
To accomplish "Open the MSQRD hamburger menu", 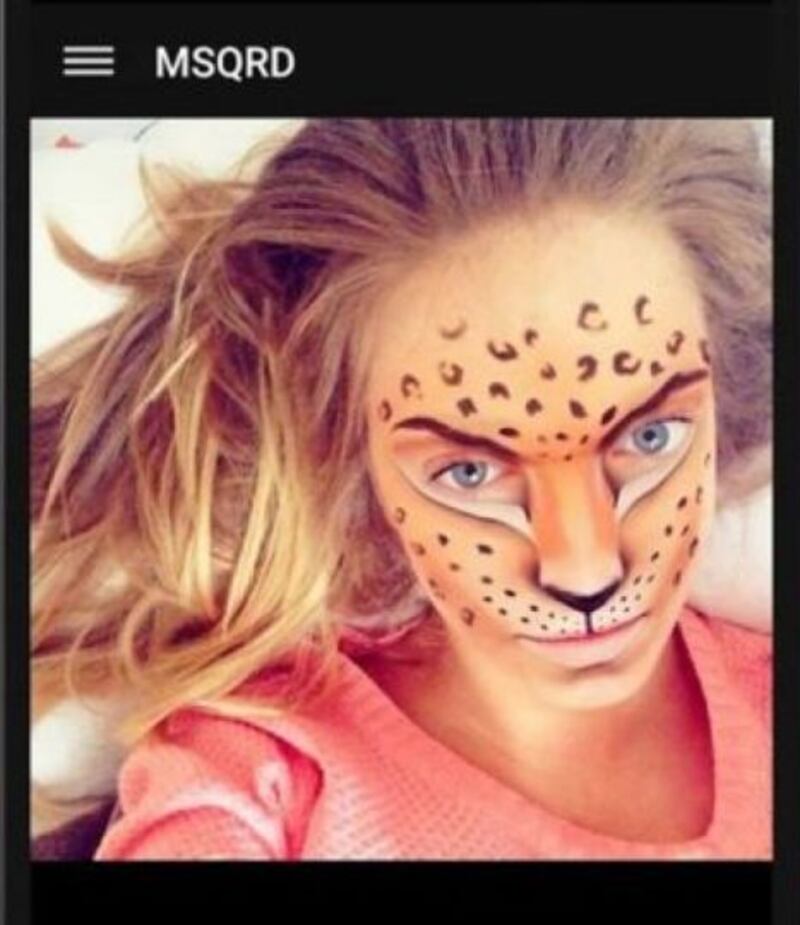I will click(88, 62).
